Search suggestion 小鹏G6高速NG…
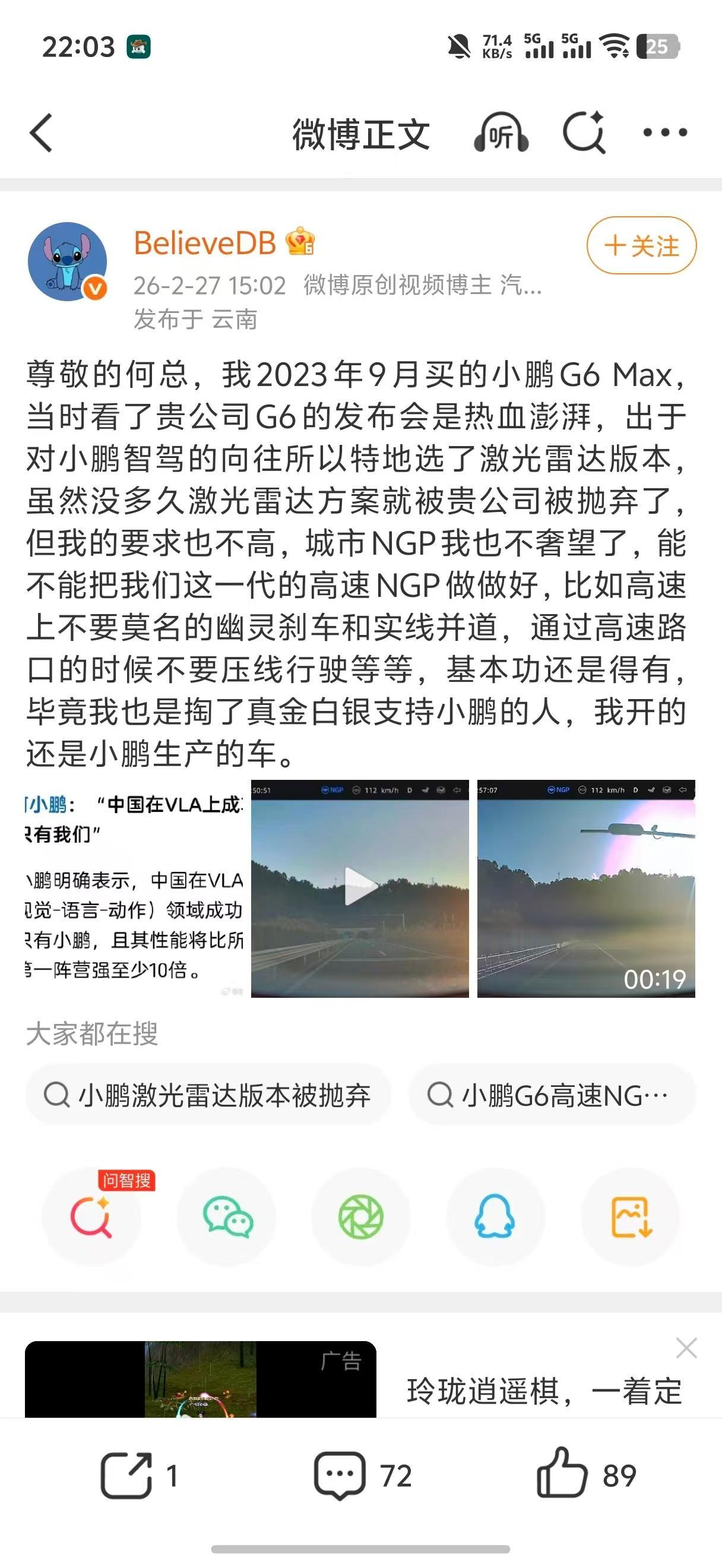 click(x=549, y=1095)
